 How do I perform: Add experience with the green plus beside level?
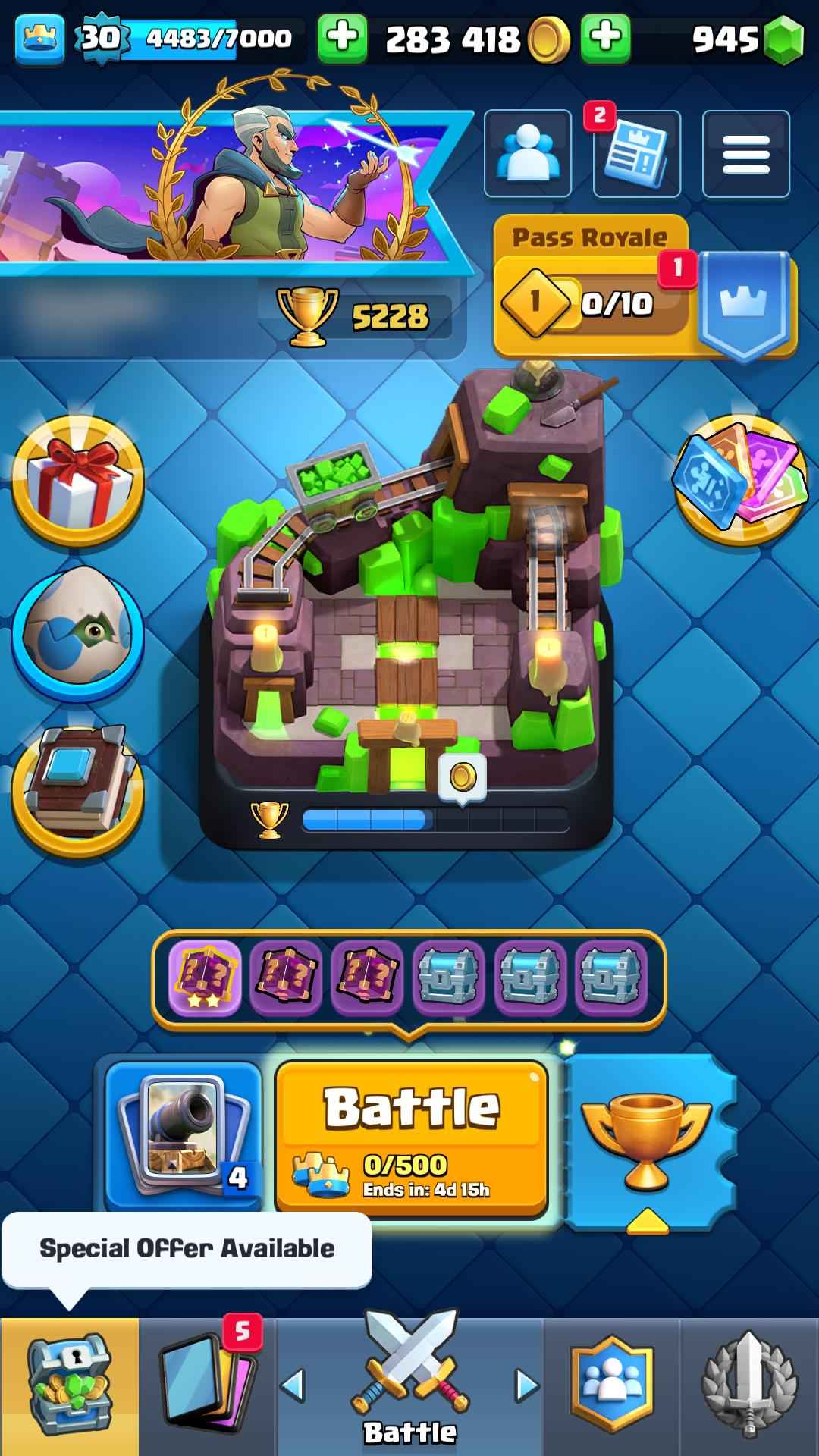tap(342, 38)
